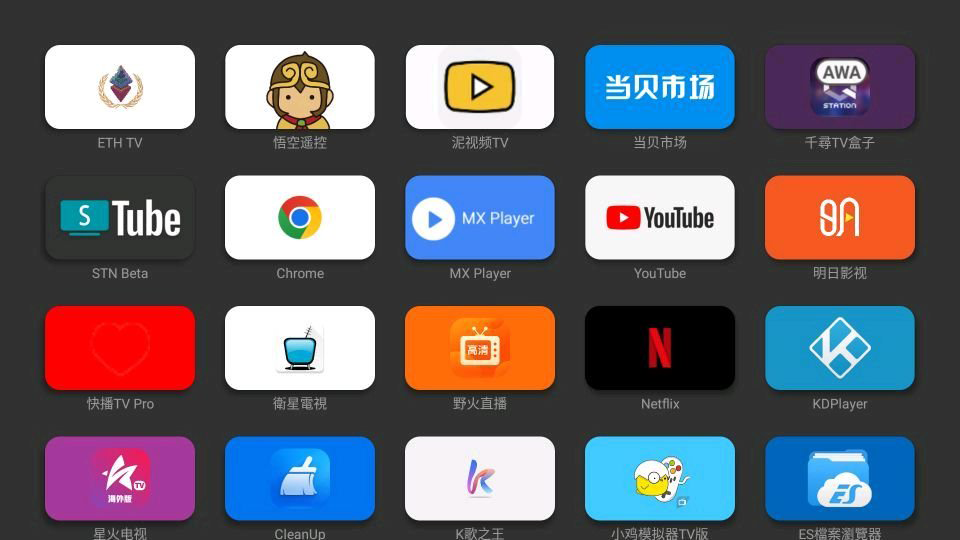Launch 小鸡模拟器TV版

[x=660, y=478]
